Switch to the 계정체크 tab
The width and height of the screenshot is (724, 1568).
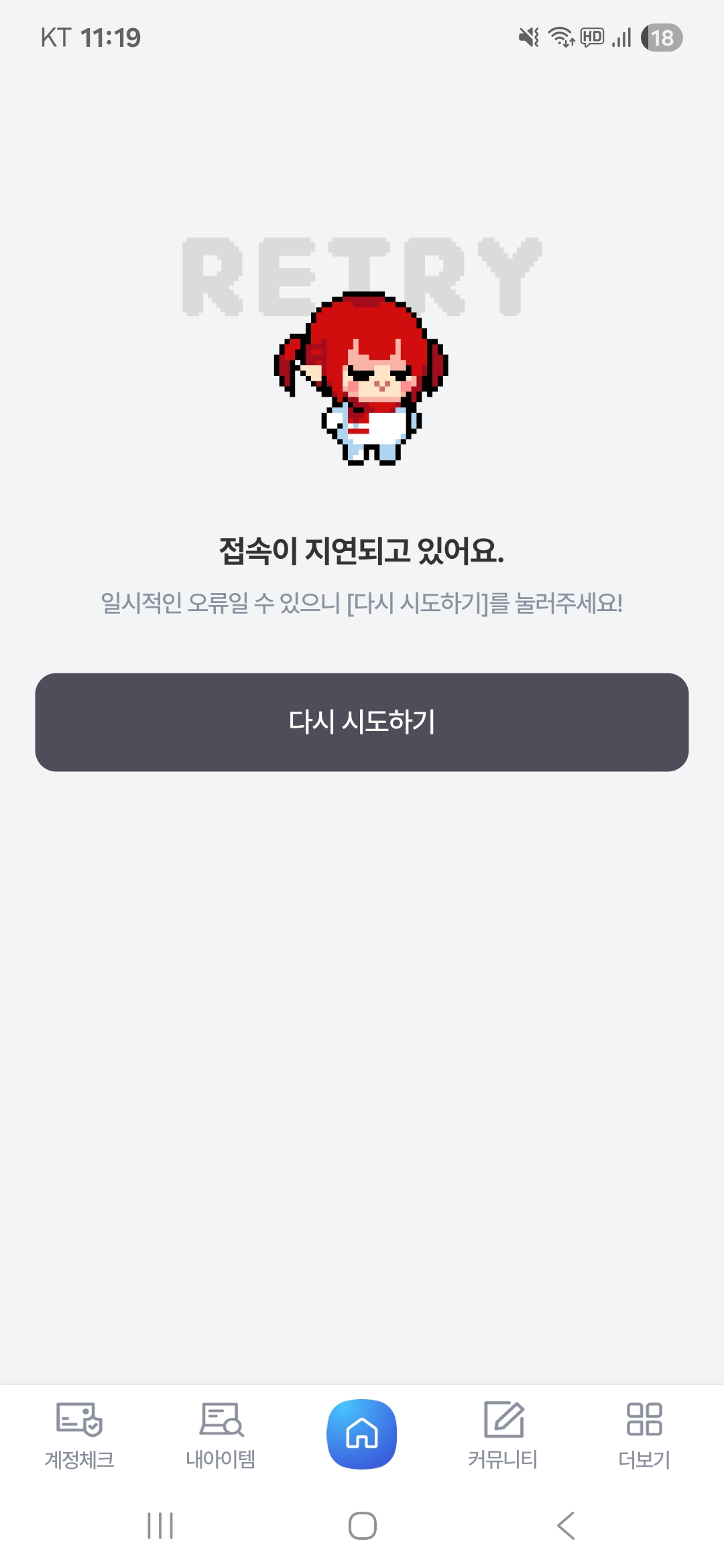click(x=79, y=1435)
